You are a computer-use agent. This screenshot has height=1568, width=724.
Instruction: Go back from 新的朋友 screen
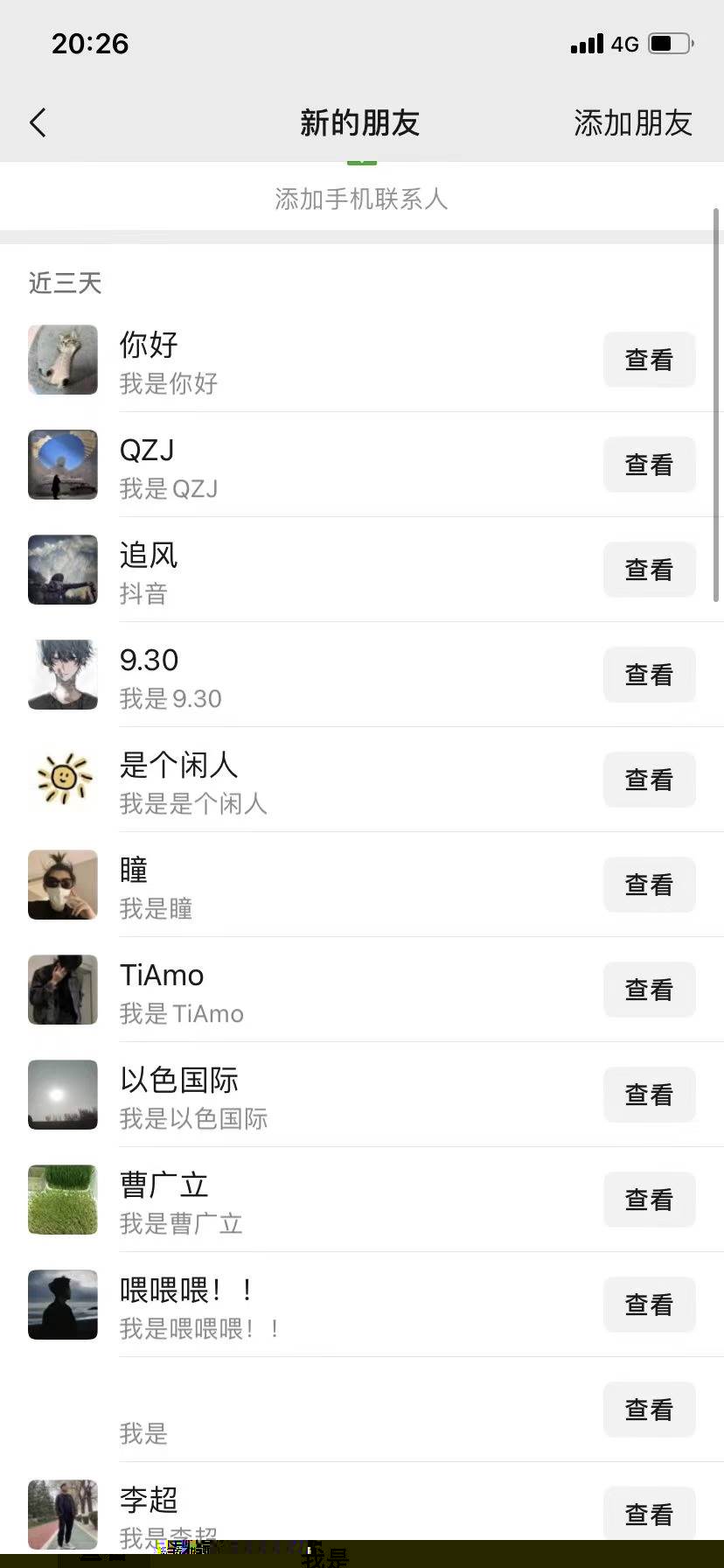click(38, 123)
